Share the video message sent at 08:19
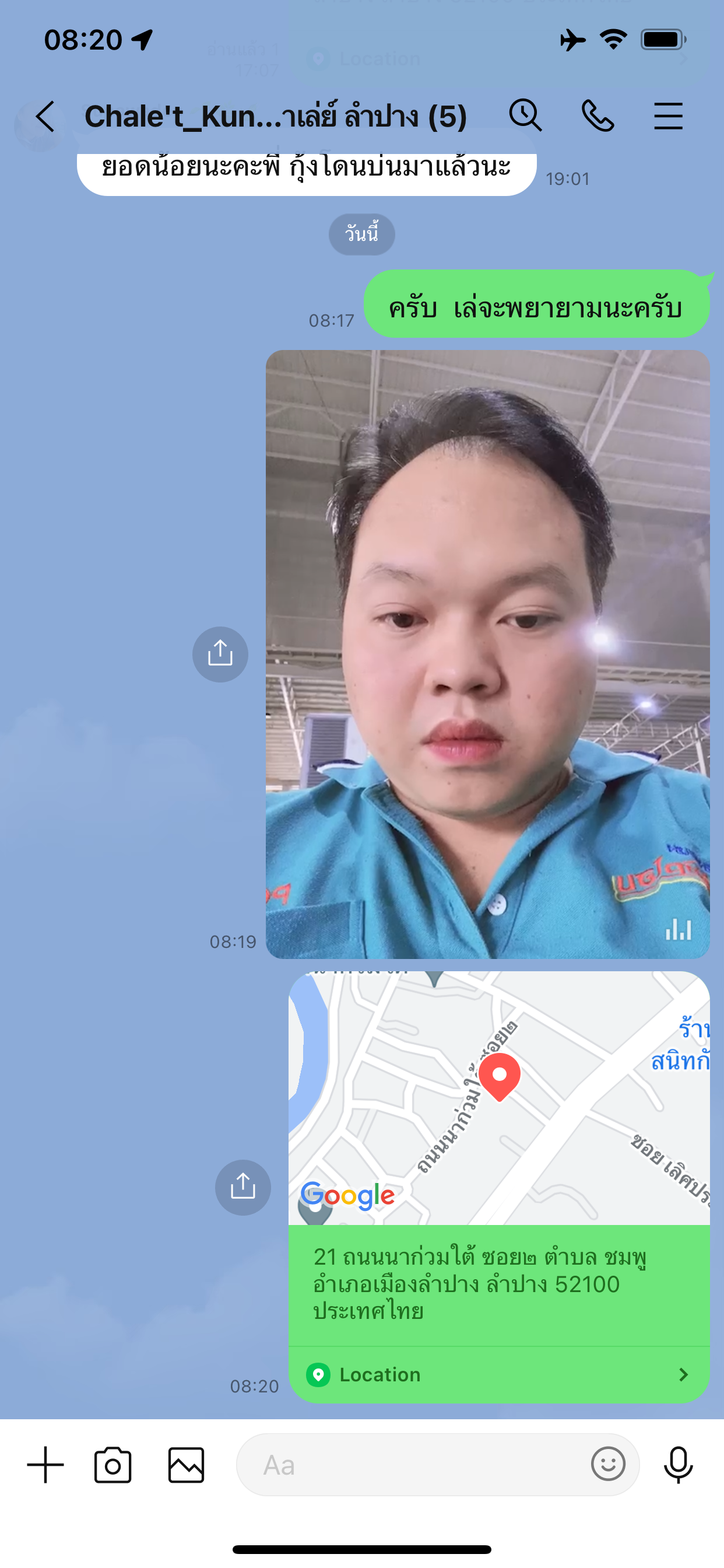 [220, 654]
